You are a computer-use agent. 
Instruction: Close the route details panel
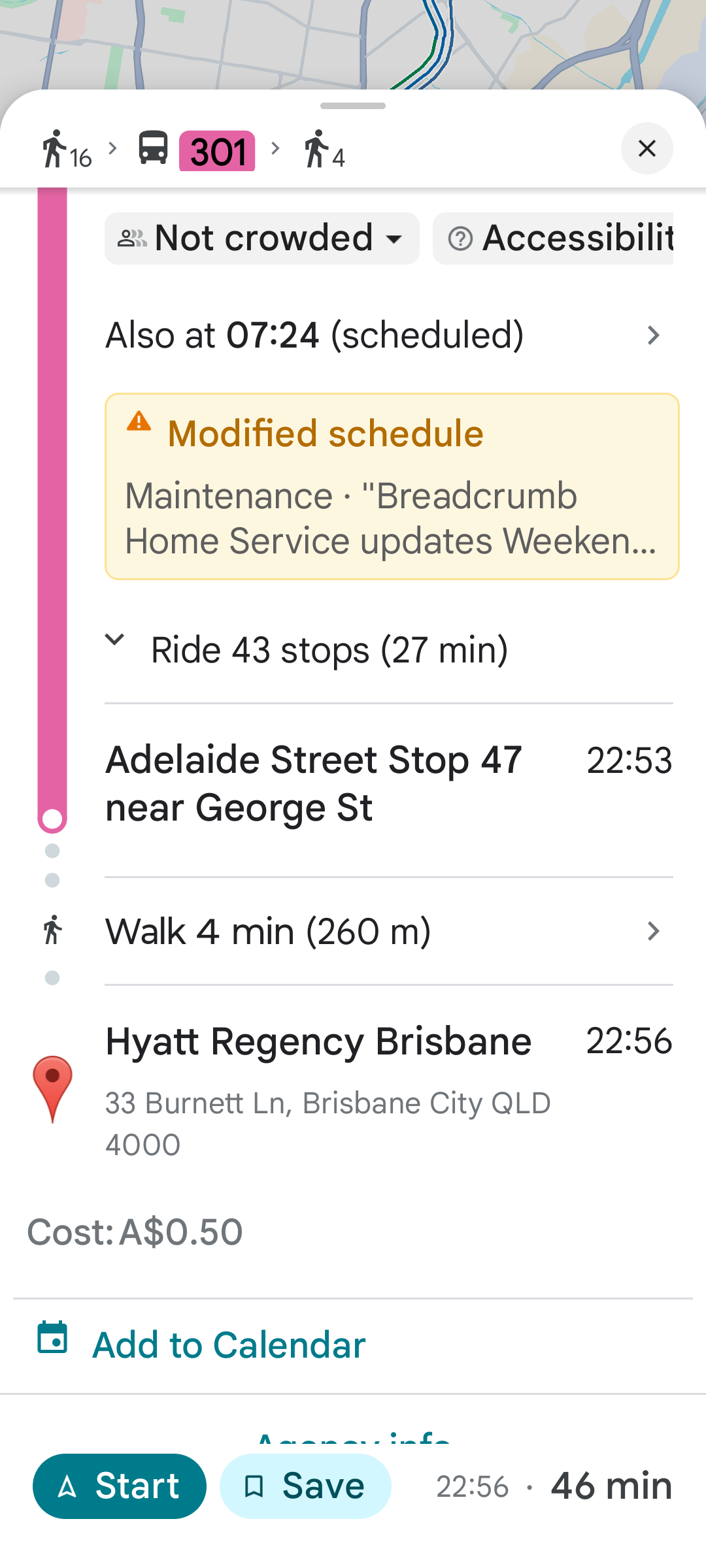point(647,148)
